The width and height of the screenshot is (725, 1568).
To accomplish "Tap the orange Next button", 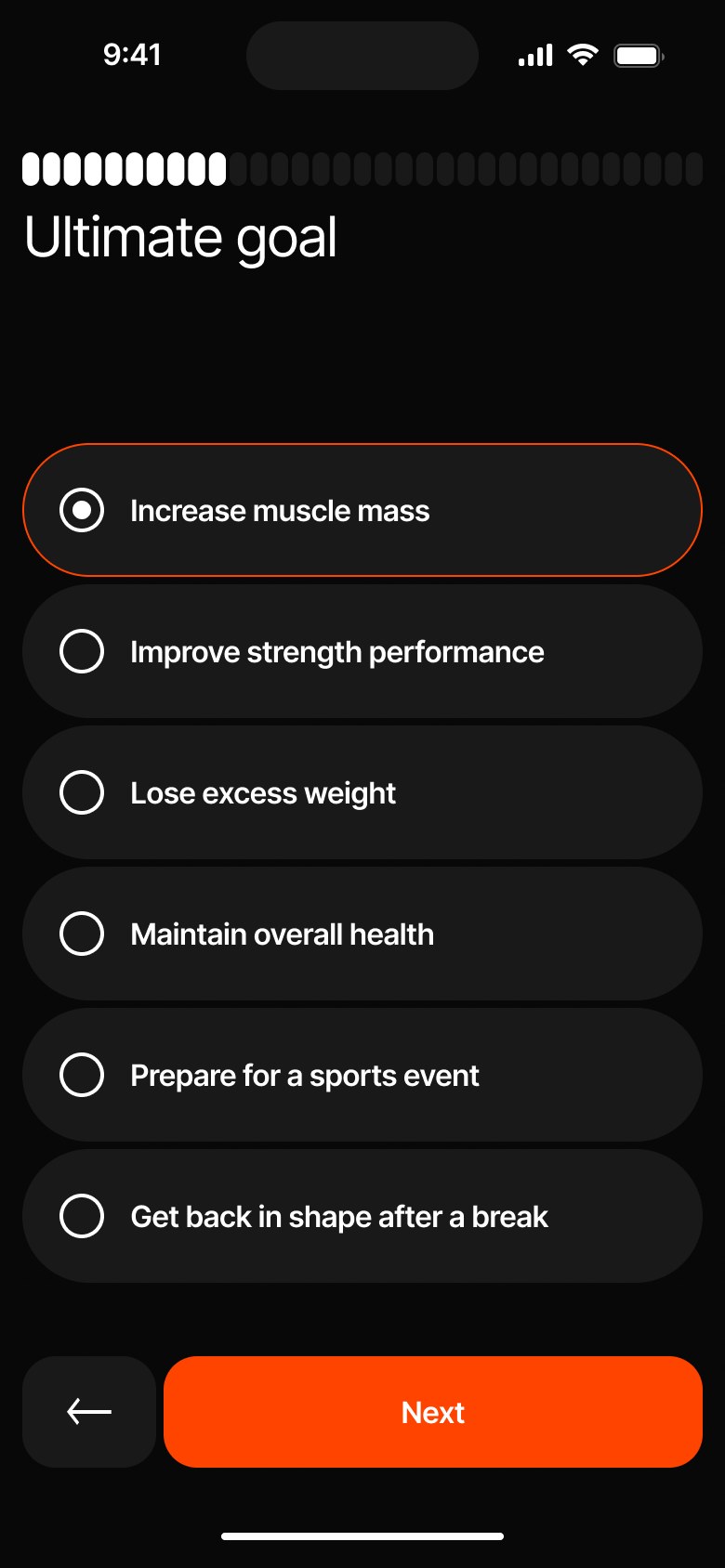I will coord(433,1412).
